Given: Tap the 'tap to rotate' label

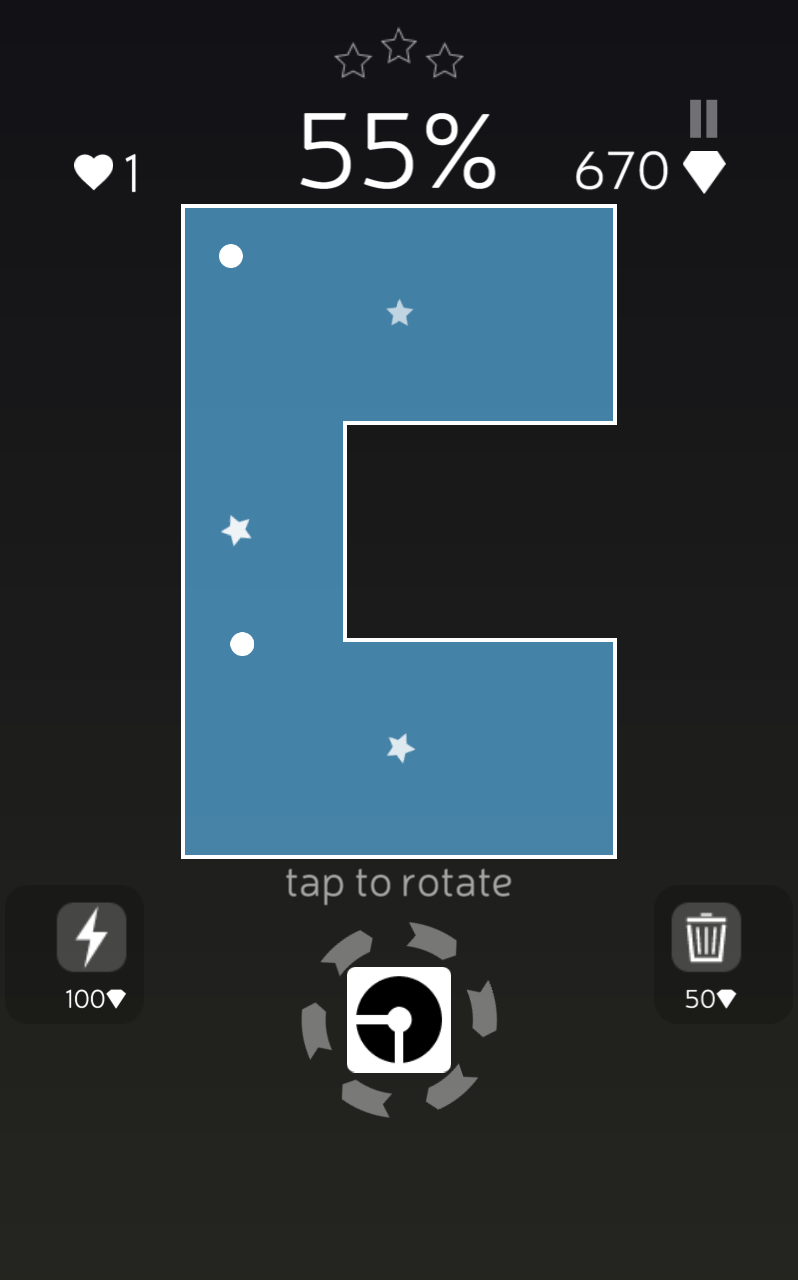Looking at the screenshot, I should (x=399, y=883).
